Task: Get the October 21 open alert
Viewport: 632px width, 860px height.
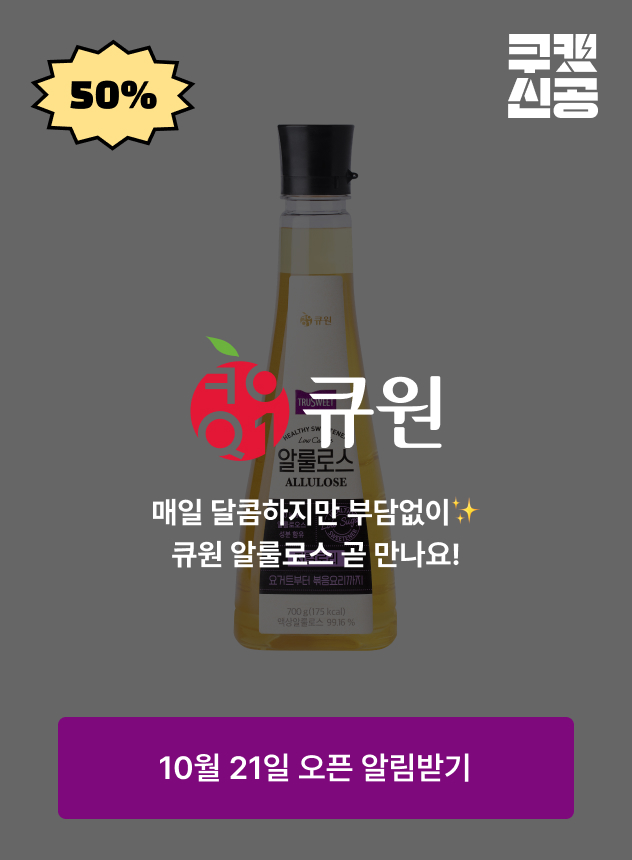Action: [315, 768]
